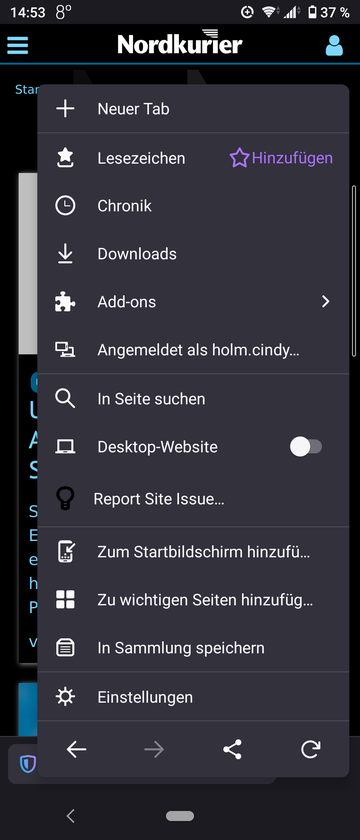Viewport: 360px width, 840px height.
Task: Open the Downloads entry
Action: (193, 254)
